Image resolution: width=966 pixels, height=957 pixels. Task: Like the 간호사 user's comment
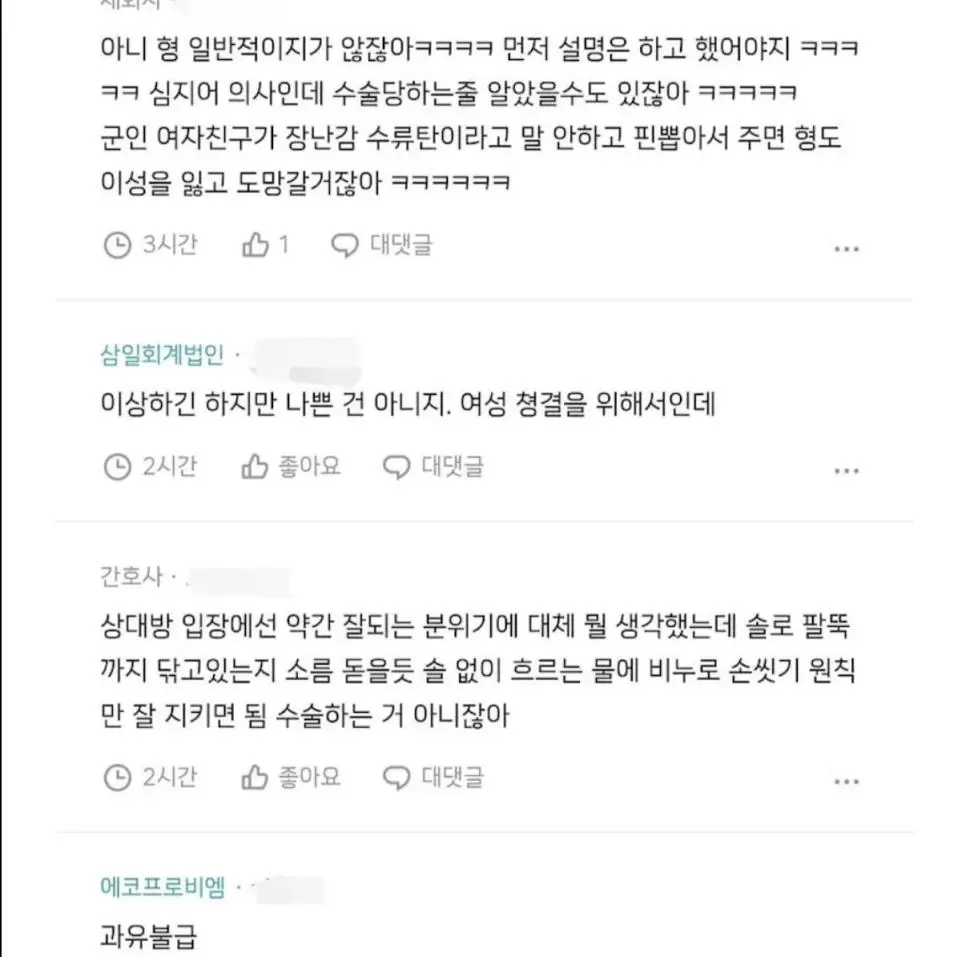click(x=291, y=776)
